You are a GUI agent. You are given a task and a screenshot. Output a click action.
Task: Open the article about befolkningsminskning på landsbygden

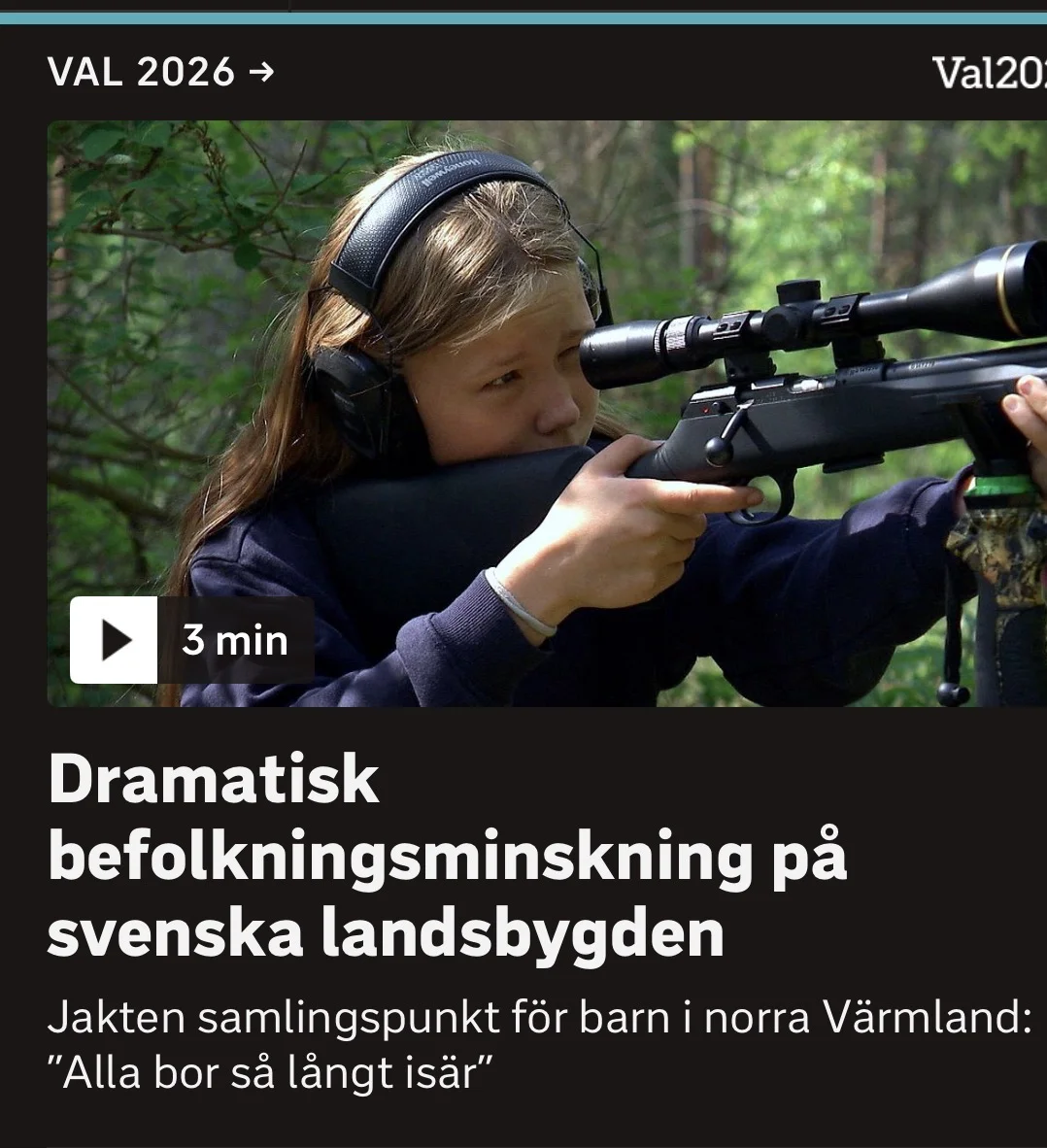[x=448, y=855]
